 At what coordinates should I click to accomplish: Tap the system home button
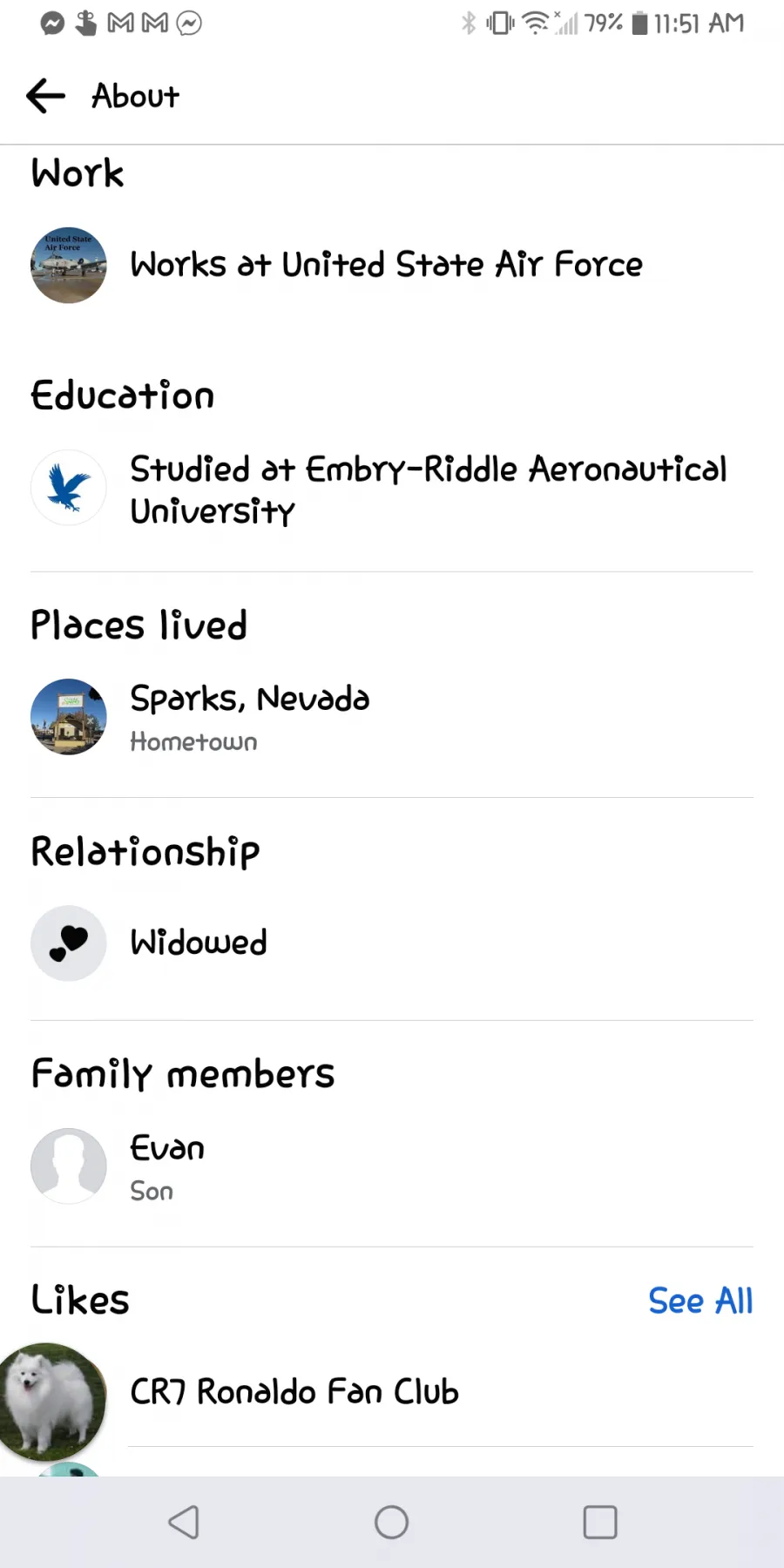pyautogui.click(x=391, y=1523)
